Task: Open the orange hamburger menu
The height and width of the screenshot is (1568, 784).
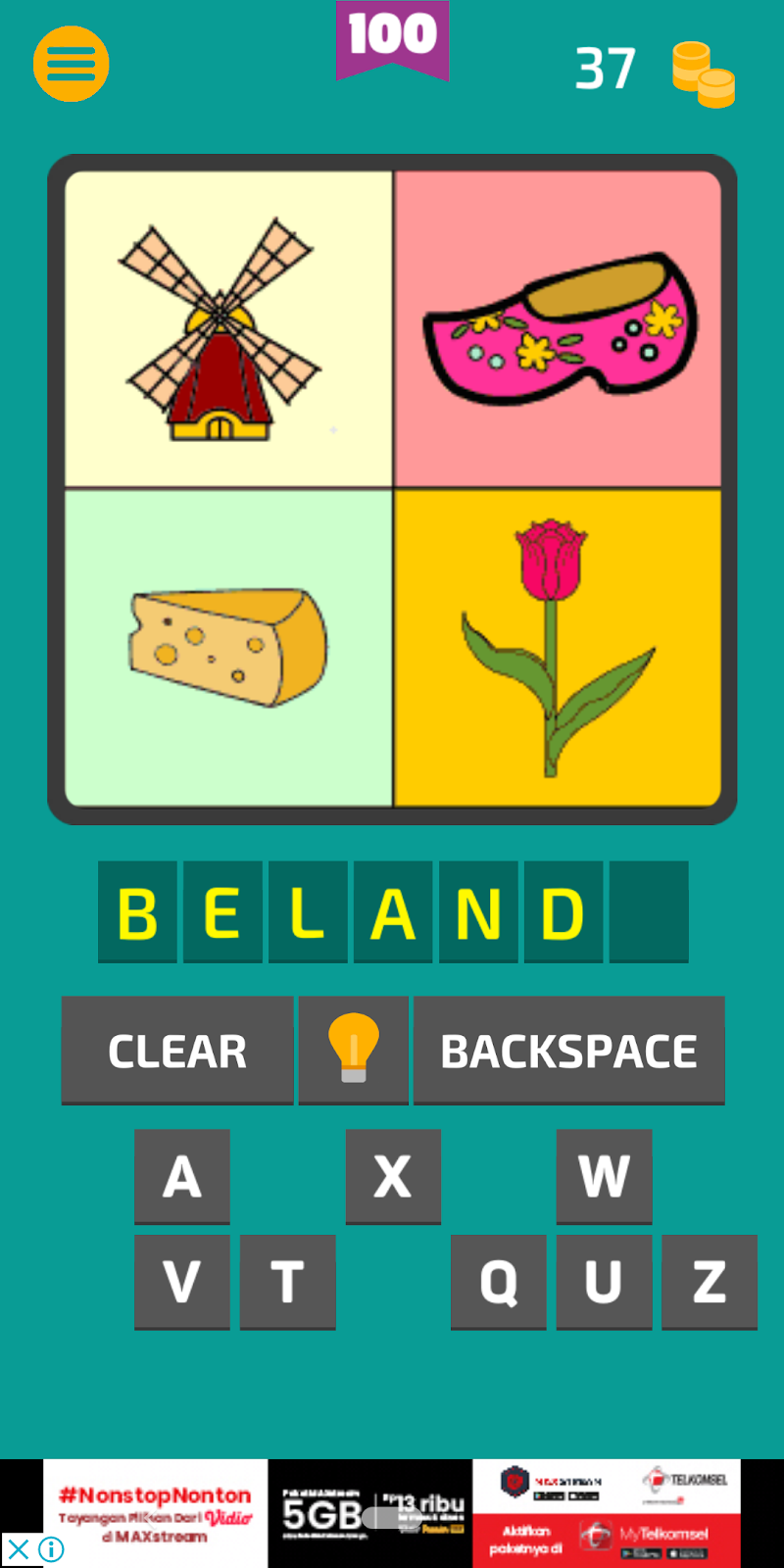Action: (71, 65)
